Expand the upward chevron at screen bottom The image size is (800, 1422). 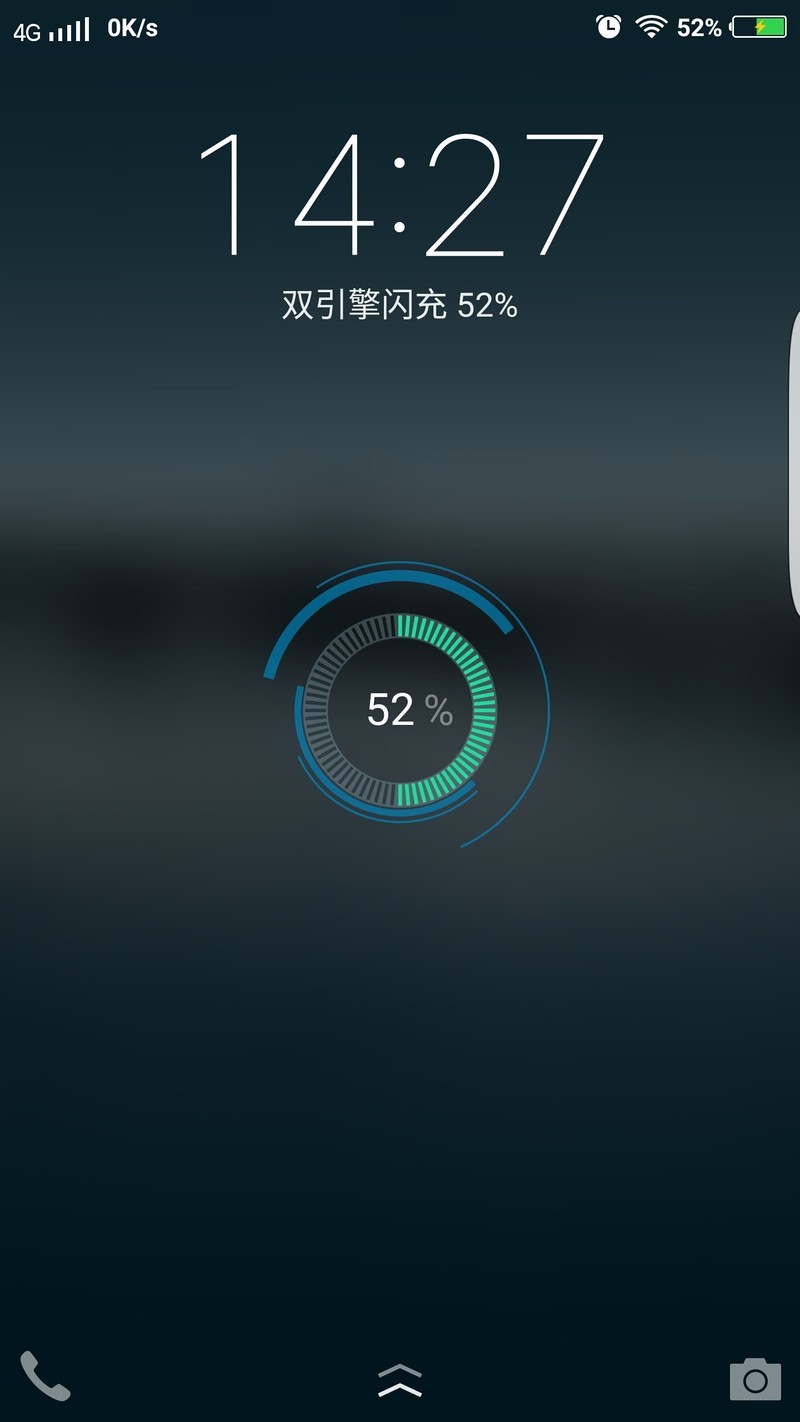(400, 1378)
